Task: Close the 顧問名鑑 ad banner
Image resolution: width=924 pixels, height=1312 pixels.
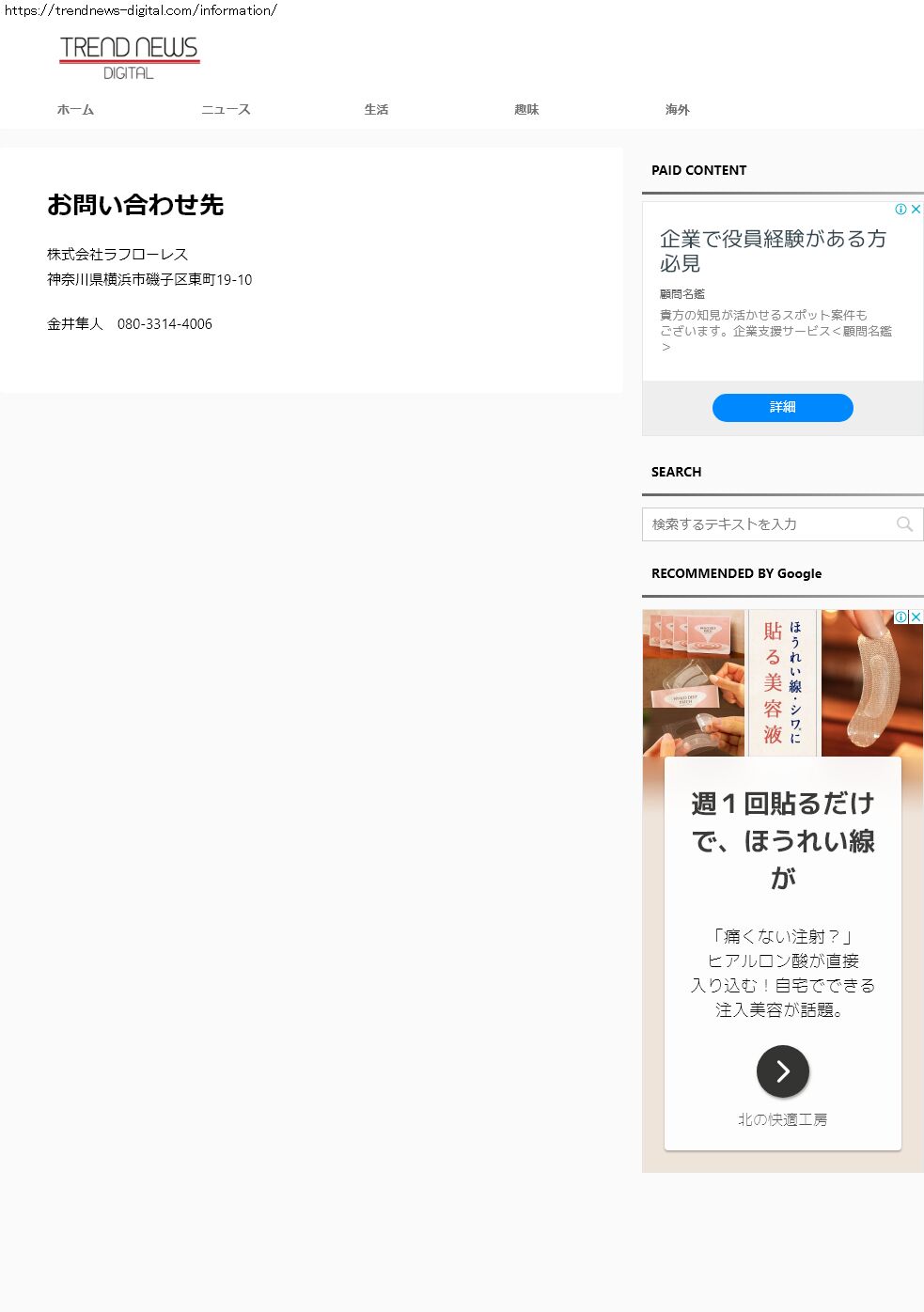Action: pyautogui.click(x=916, y=210)
